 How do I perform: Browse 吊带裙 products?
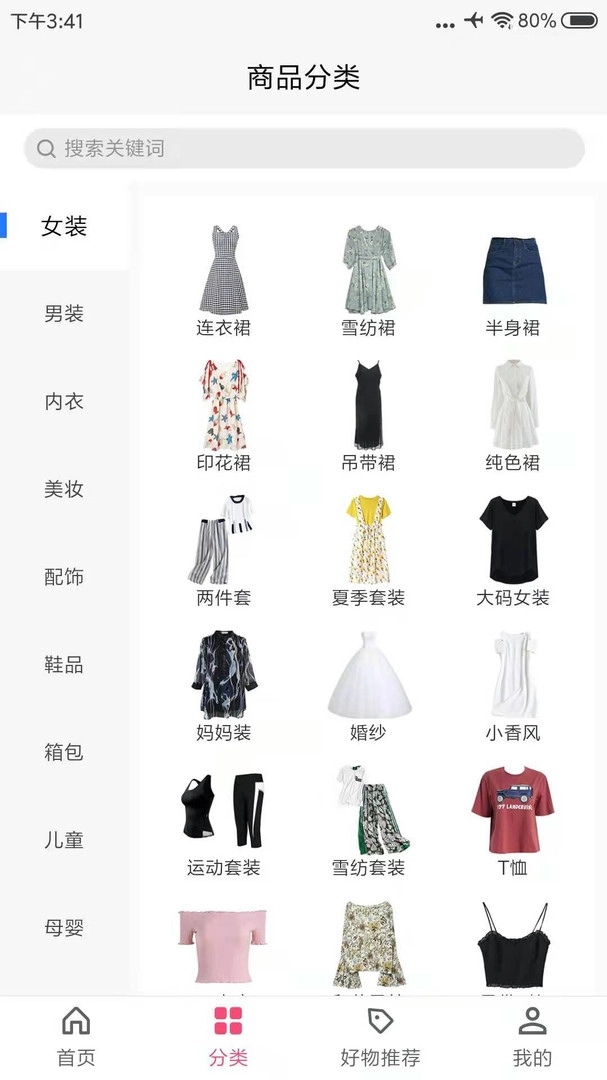368,415
